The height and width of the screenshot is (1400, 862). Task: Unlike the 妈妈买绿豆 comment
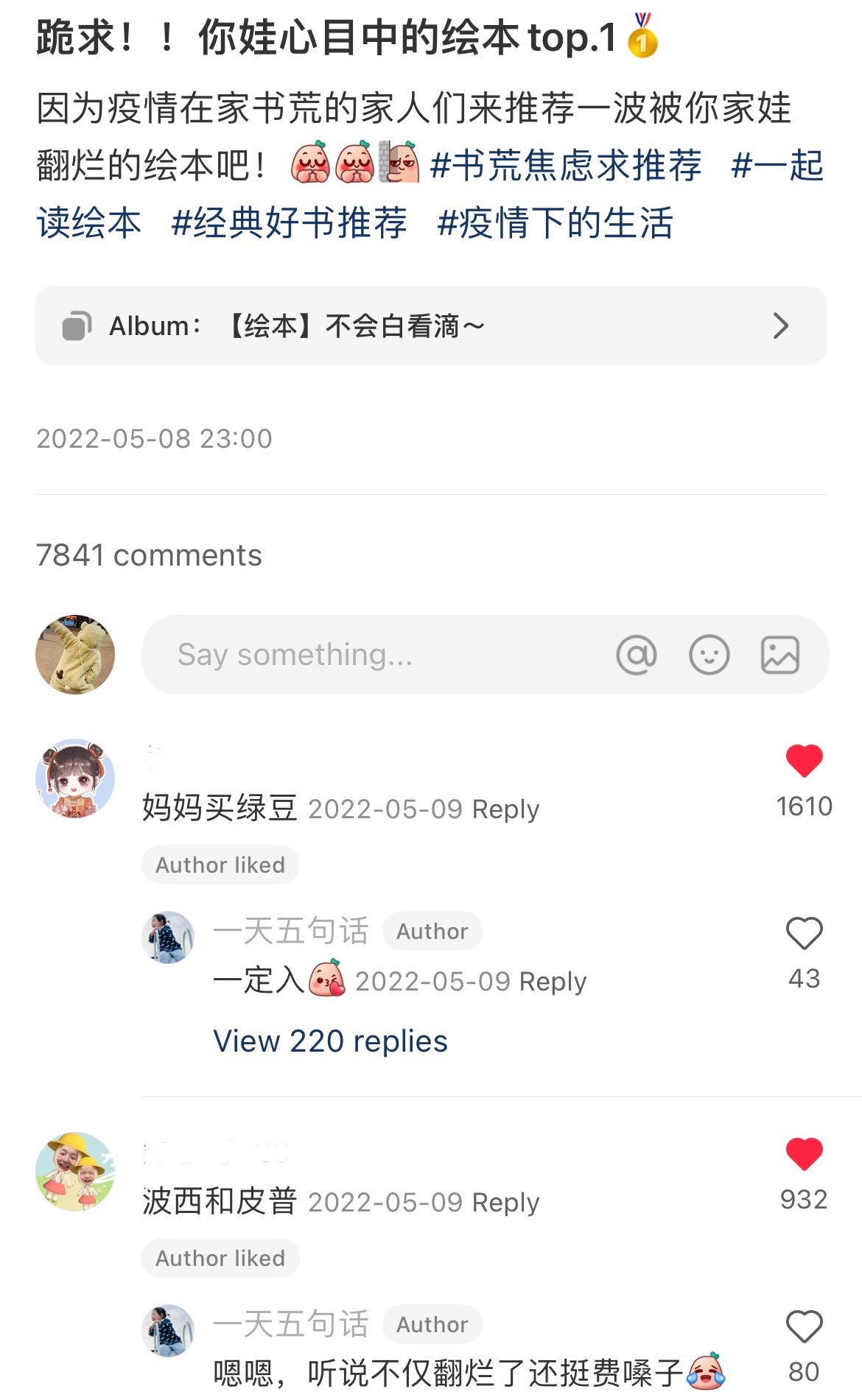click(804, 761)
